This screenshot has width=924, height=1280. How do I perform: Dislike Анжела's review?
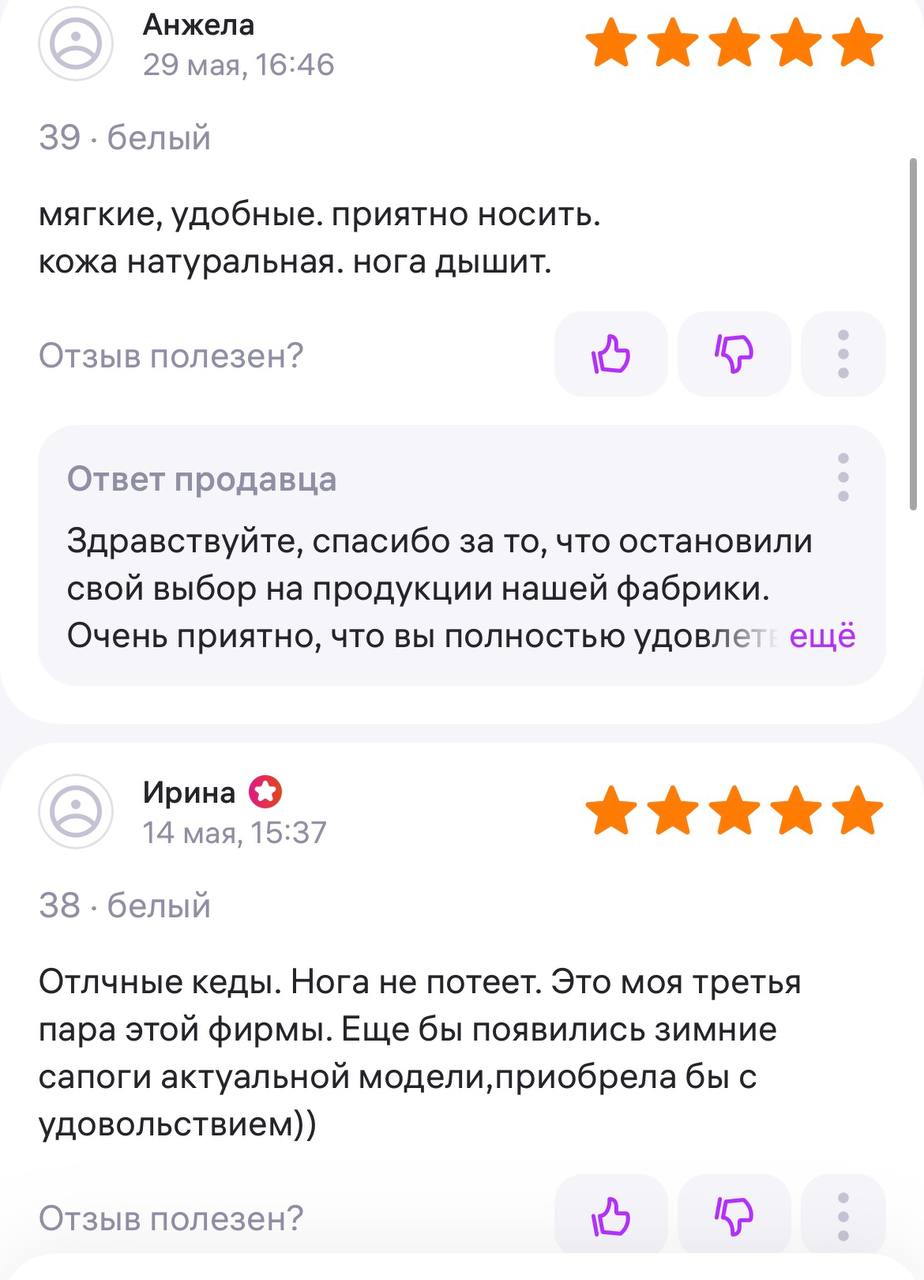point(734,354)
